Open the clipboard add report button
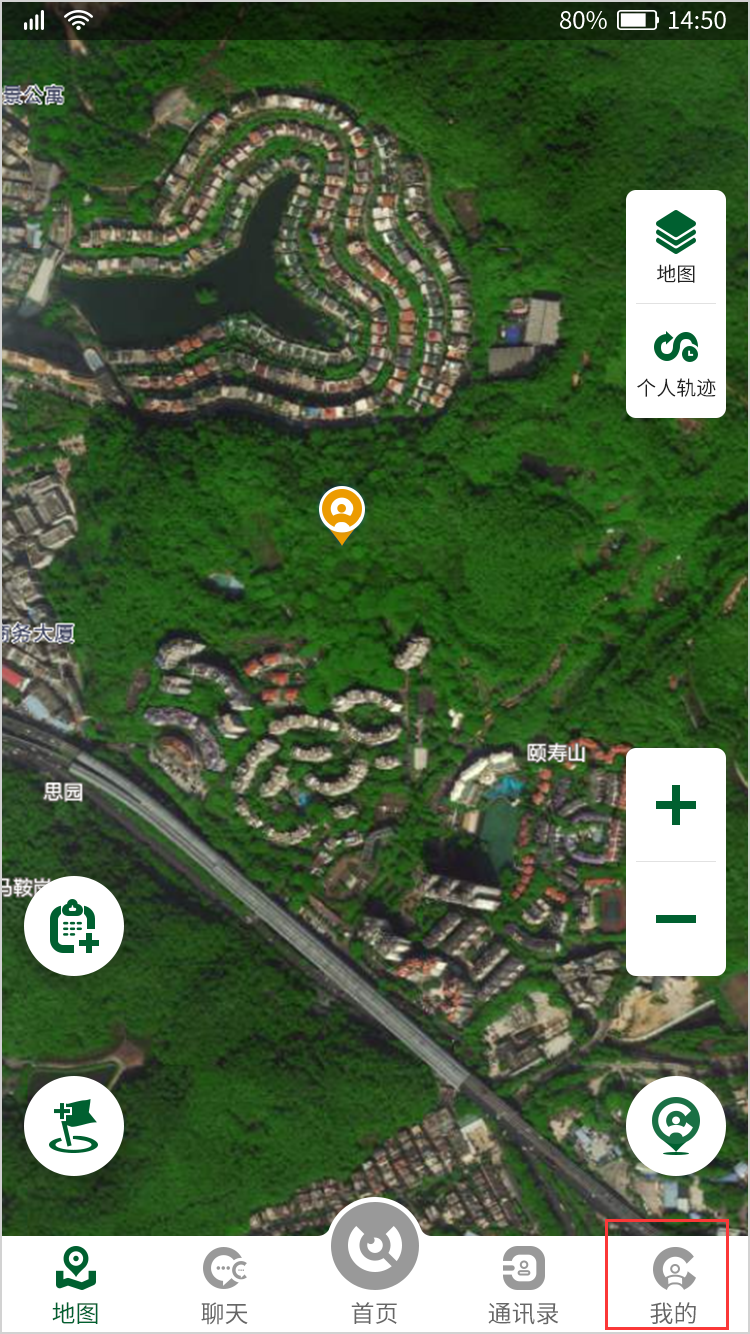Screen dimensions: 750x1334 click(74, 926)
